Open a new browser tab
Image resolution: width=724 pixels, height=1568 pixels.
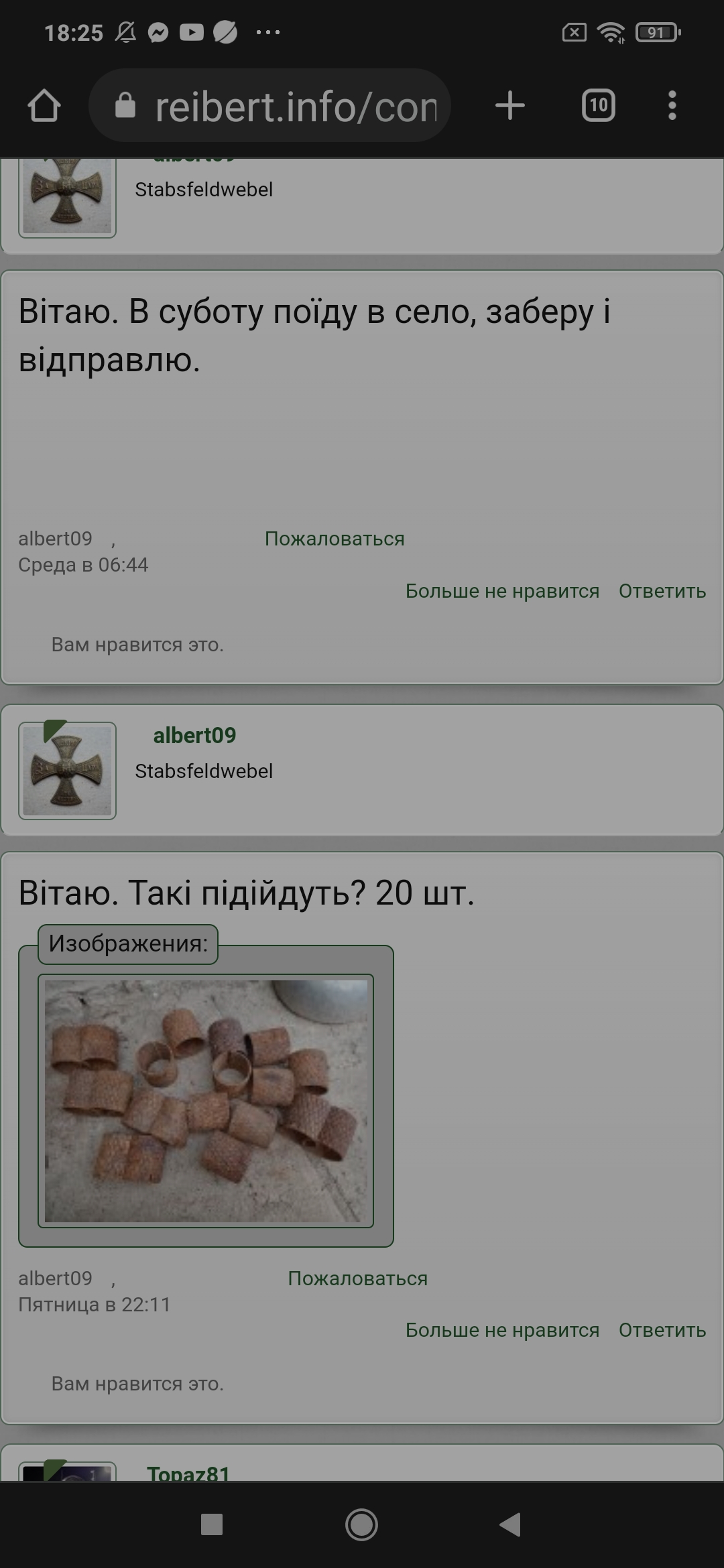[x=509, y=106]
